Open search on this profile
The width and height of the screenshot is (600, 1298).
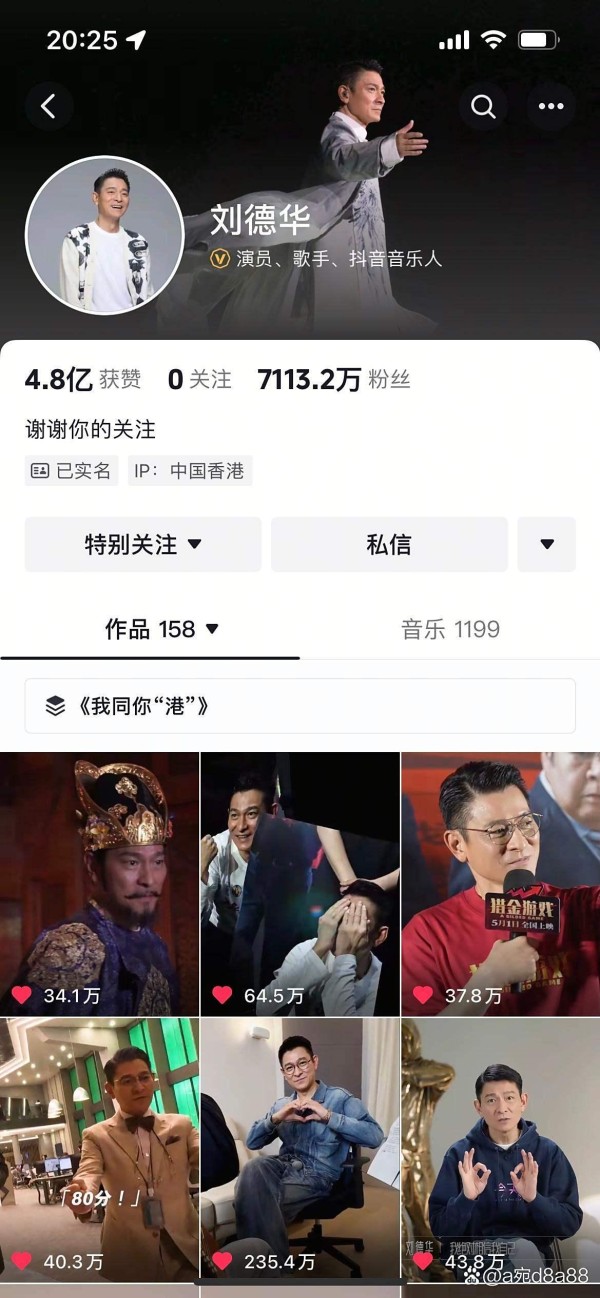click(x=484, y=107)
